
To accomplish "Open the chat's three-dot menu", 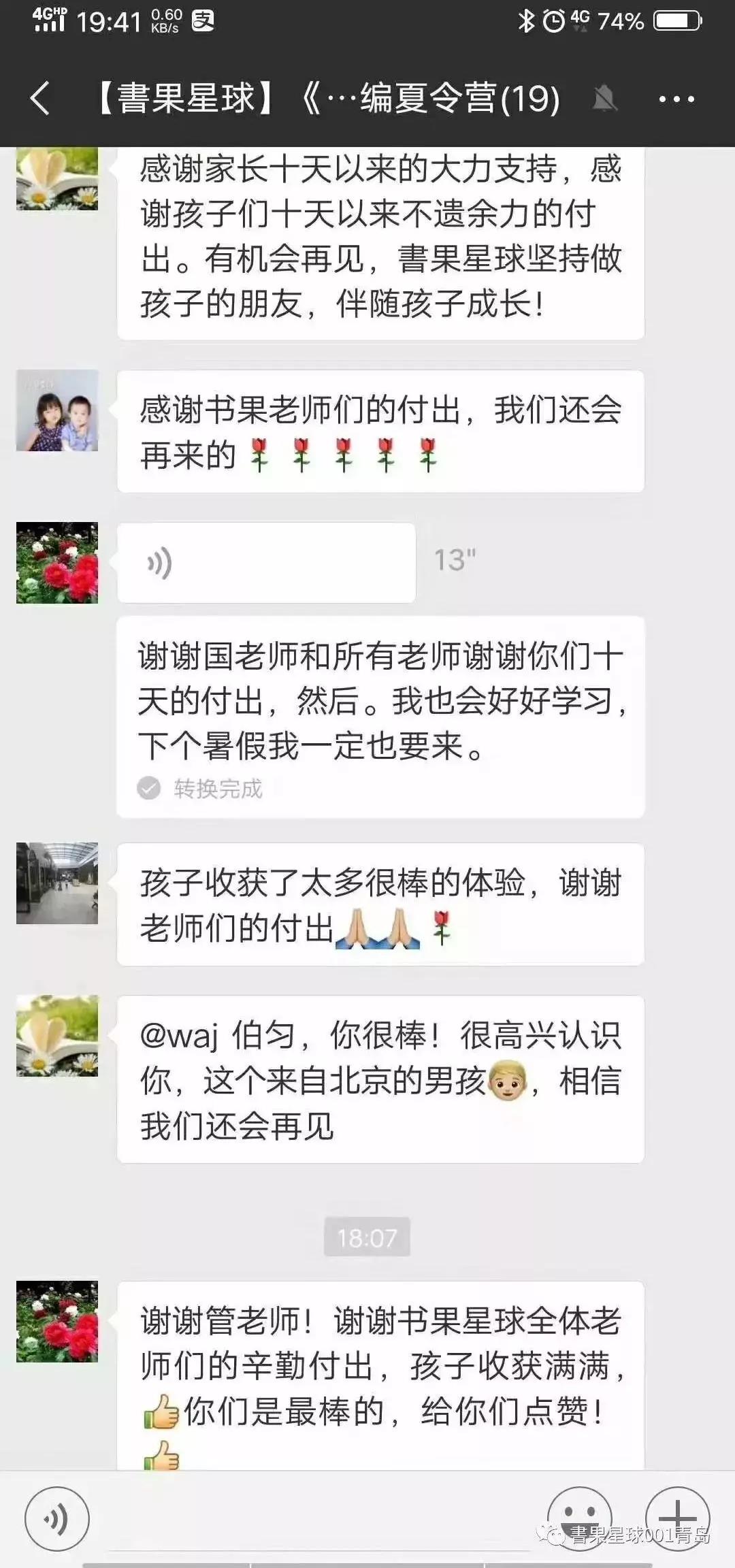I will point(676,99).
